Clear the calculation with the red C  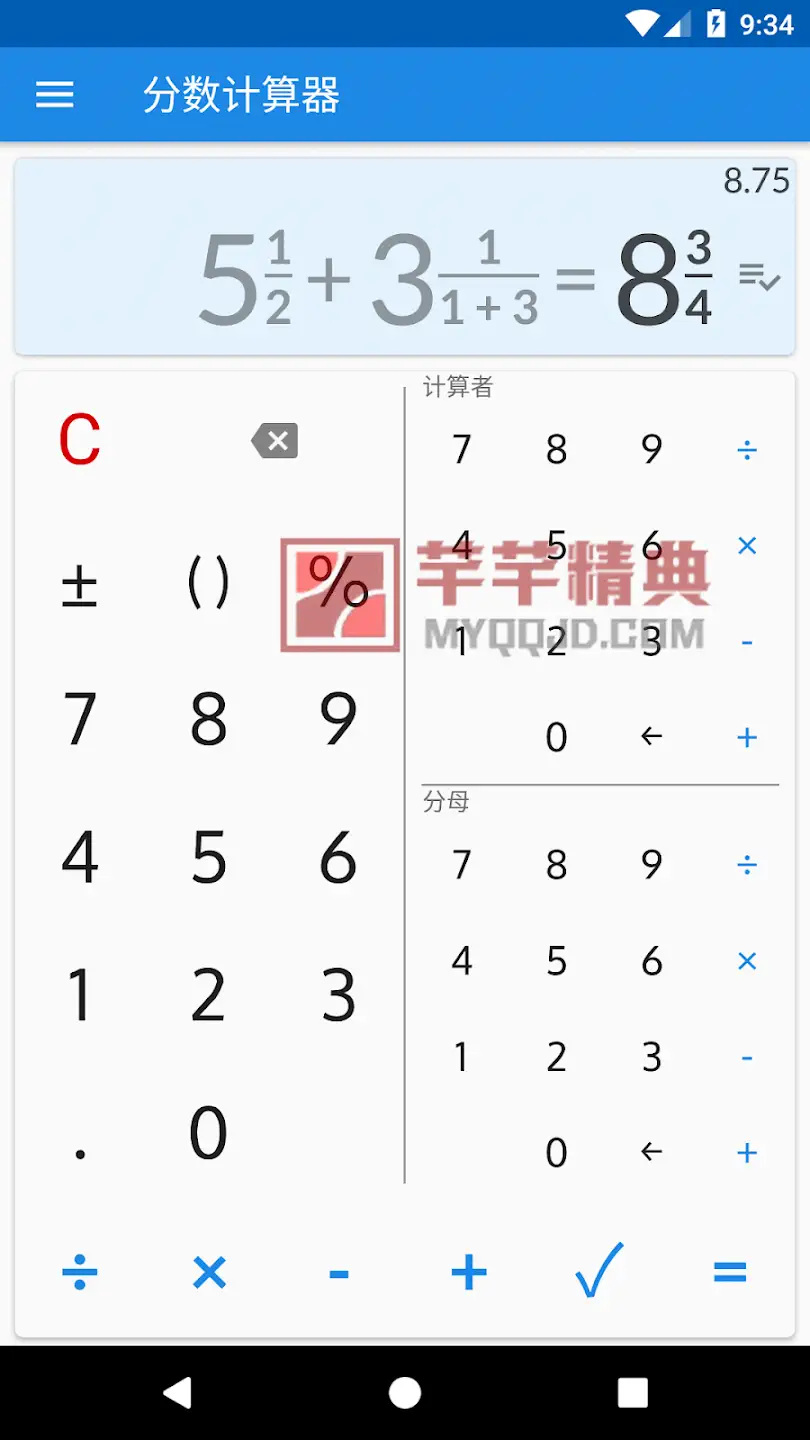point(80,440)
